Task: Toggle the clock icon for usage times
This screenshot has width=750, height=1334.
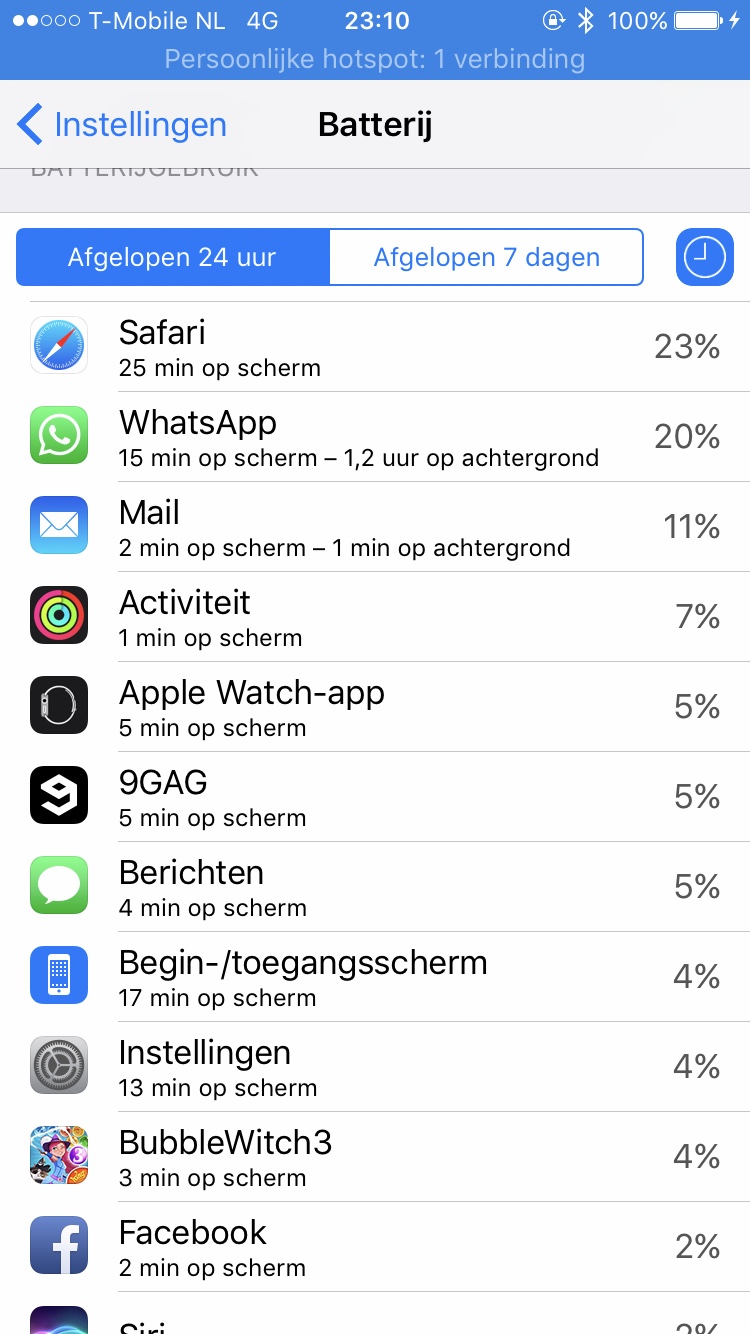Action: (705, 257)
